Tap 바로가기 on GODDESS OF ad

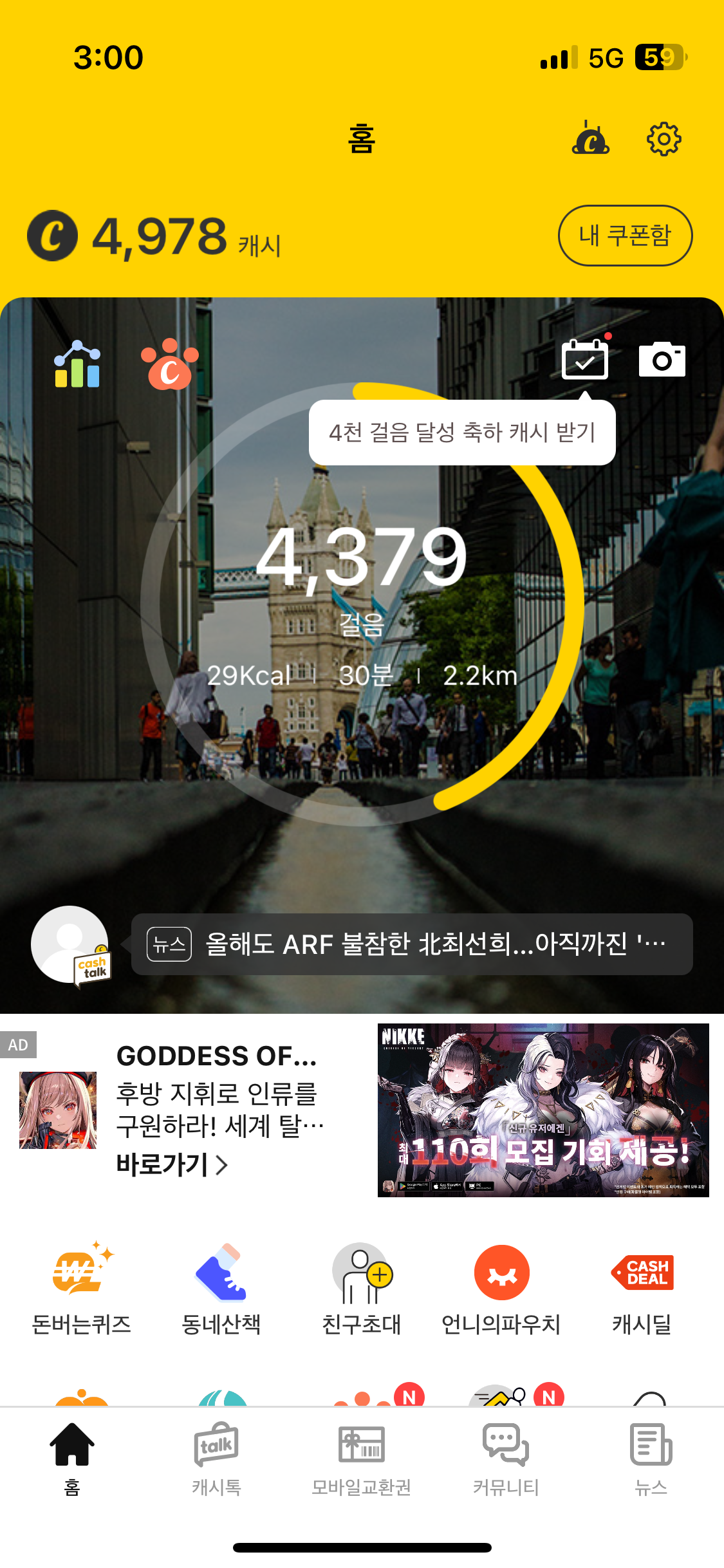pos(172,1164)
